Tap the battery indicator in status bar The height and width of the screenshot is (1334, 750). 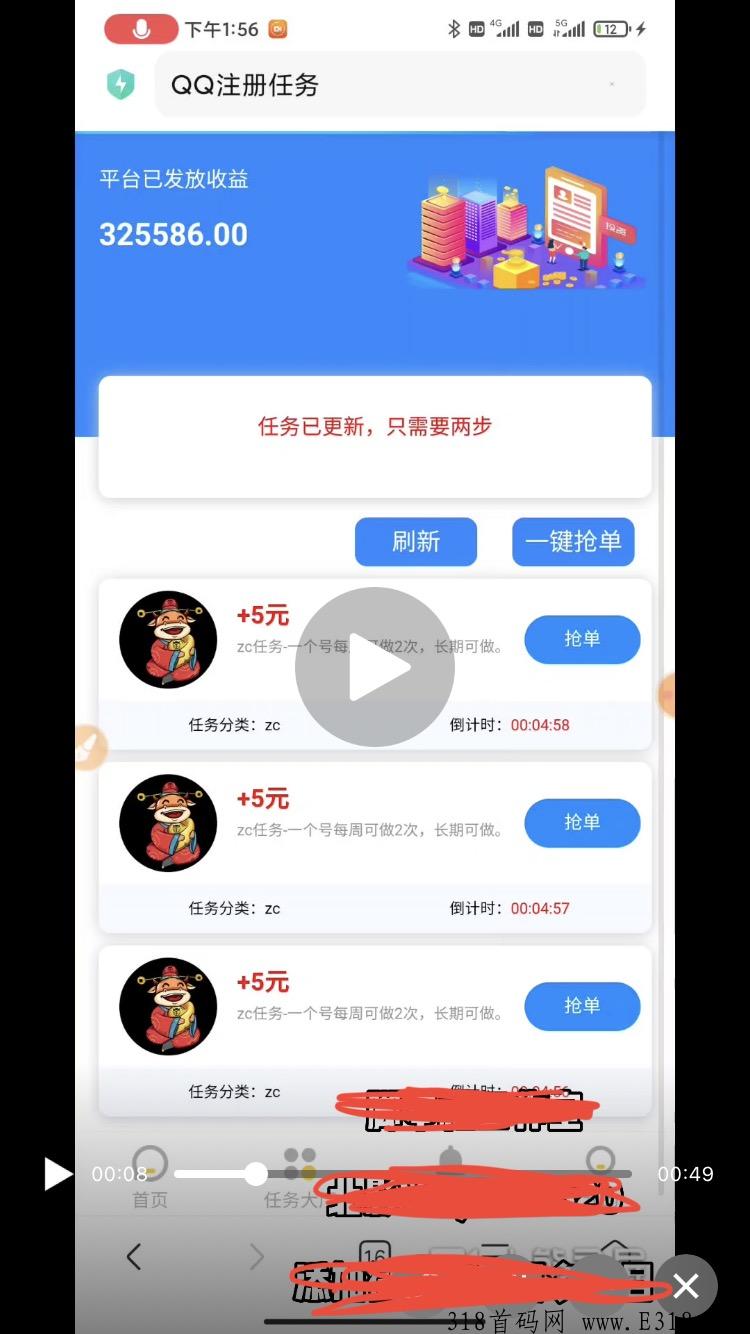click(x=613, y=29)
